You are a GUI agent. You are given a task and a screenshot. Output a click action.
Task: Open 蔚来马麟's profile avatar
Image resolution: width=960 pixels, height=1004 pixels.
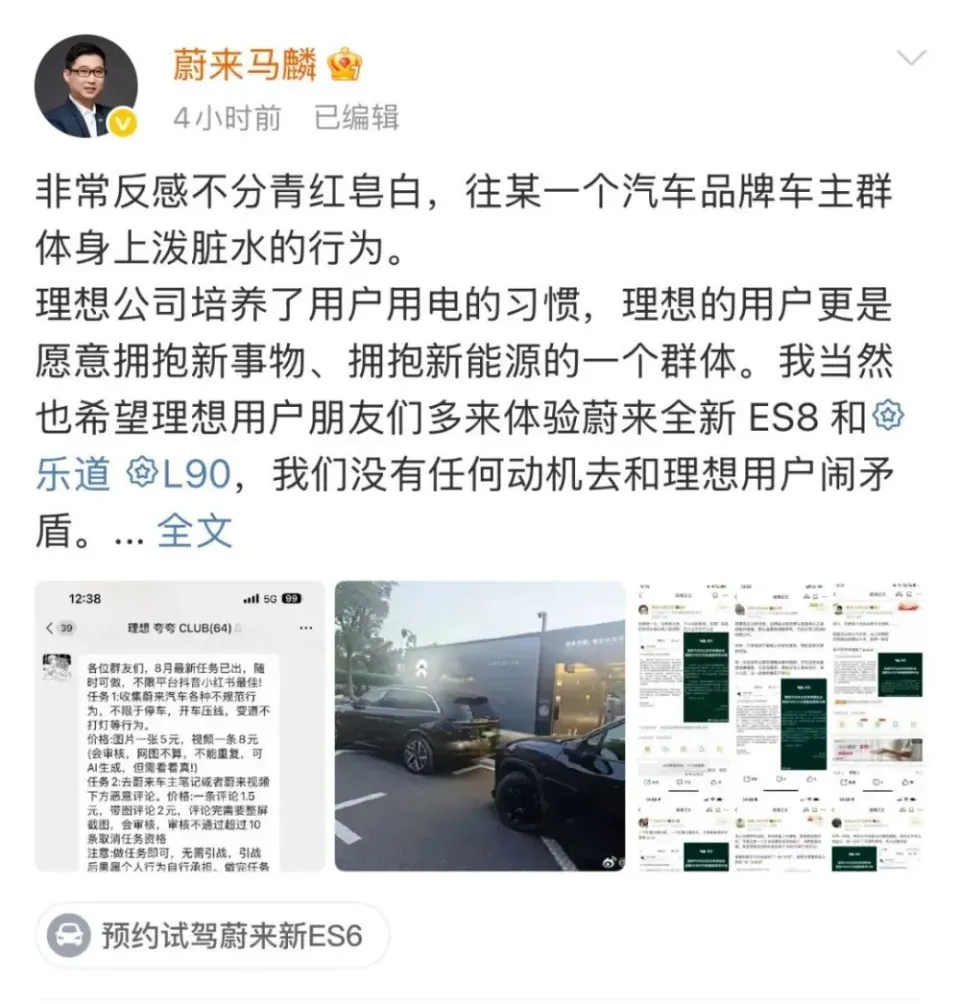(86, 86)
